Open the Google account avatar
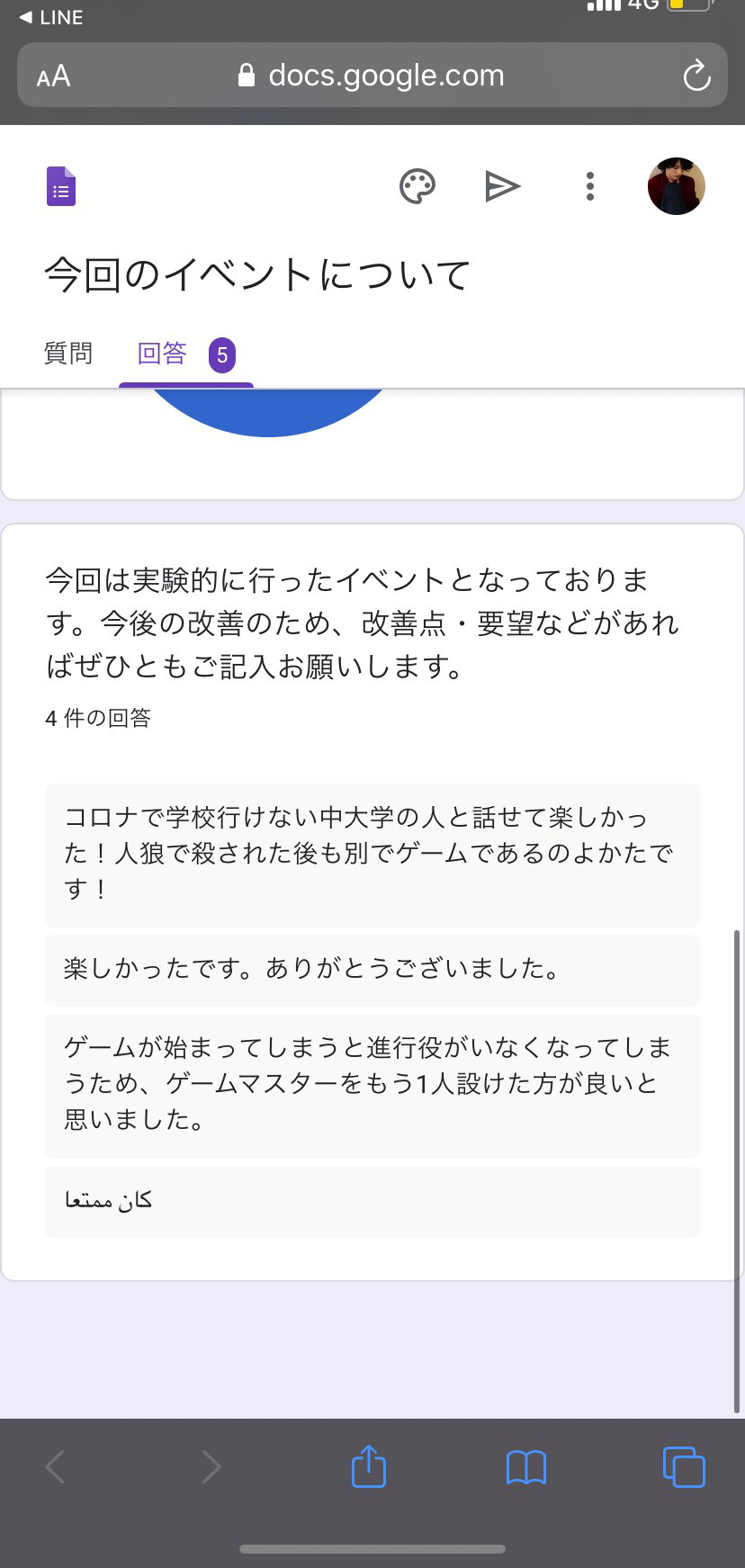The height and width of the screenshot is (1568, 745). pos(677,186)
